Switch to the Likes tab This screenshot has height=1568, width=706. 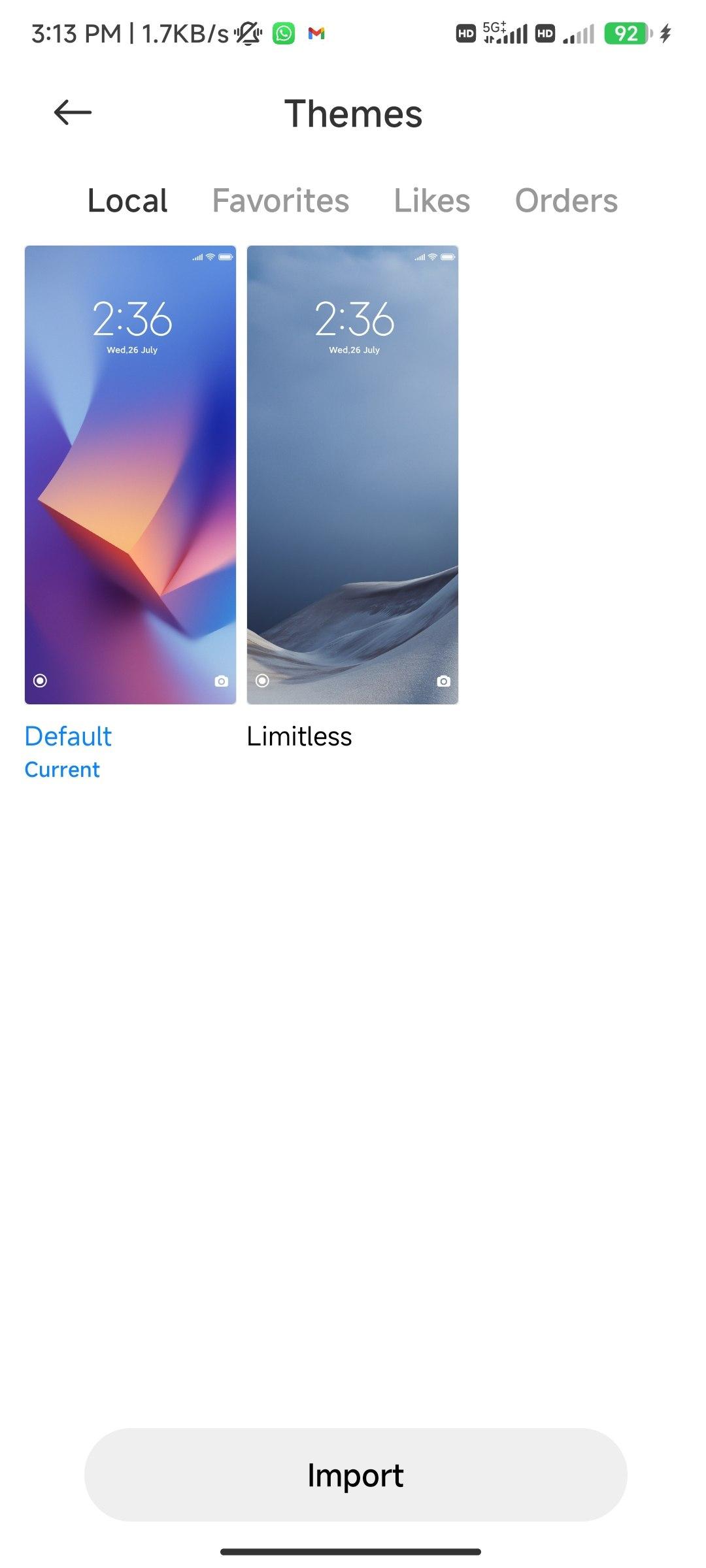(x=431, y=201)
